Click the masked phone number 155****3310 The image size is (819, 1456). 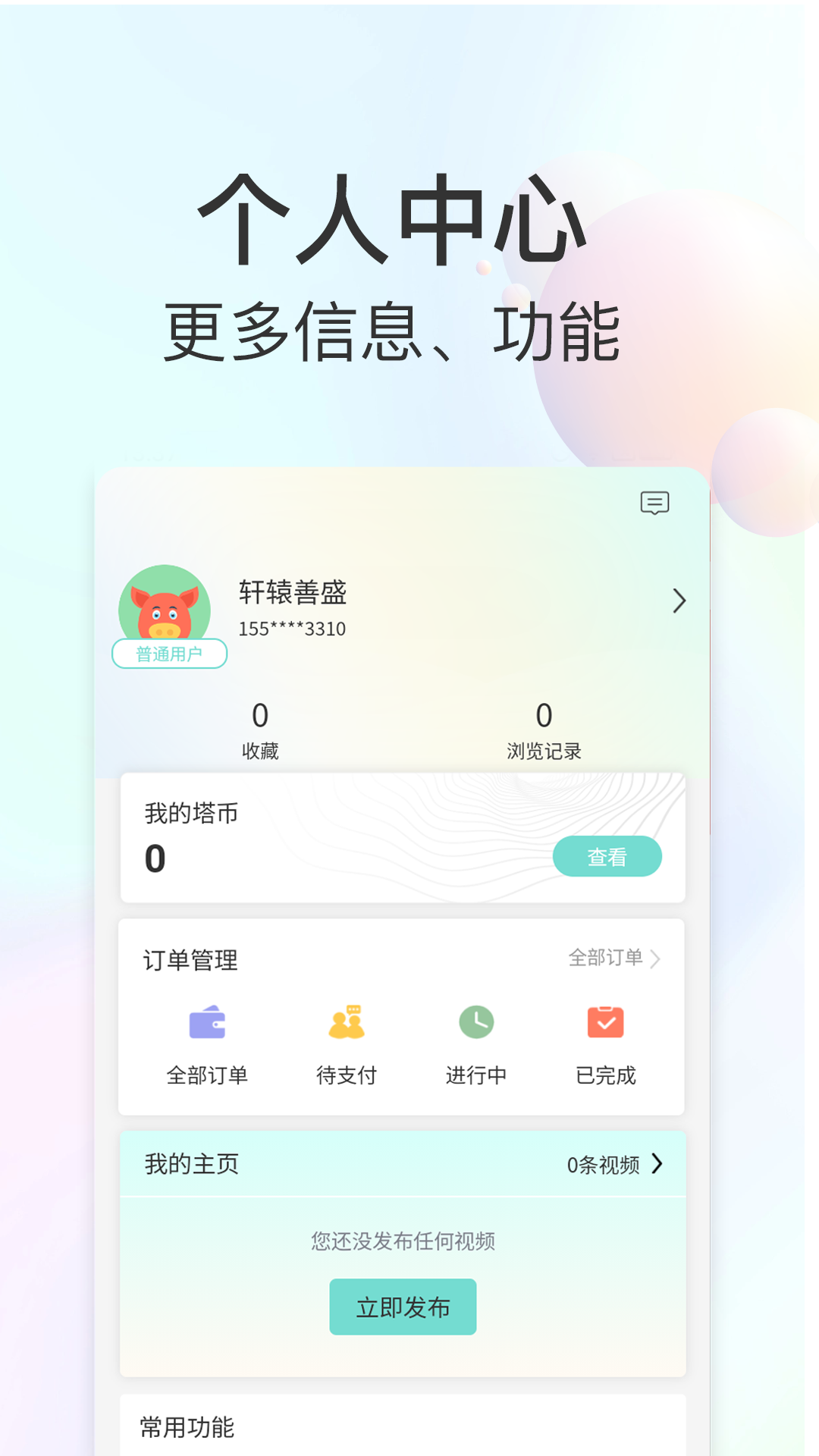click(x=291, y=628)
